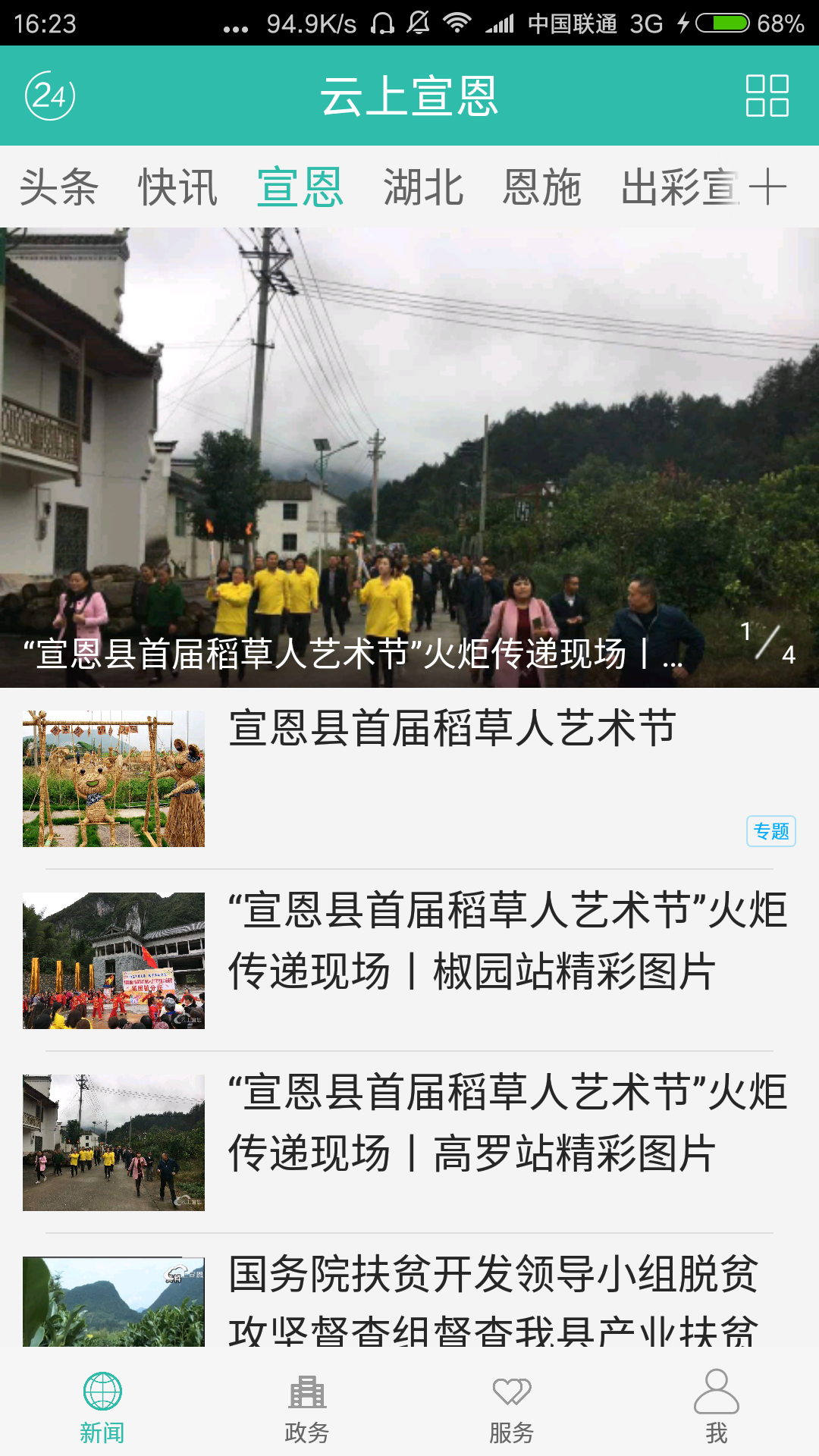Open the grid menu icon
The image size is (819, 1456).
point(767,96)
